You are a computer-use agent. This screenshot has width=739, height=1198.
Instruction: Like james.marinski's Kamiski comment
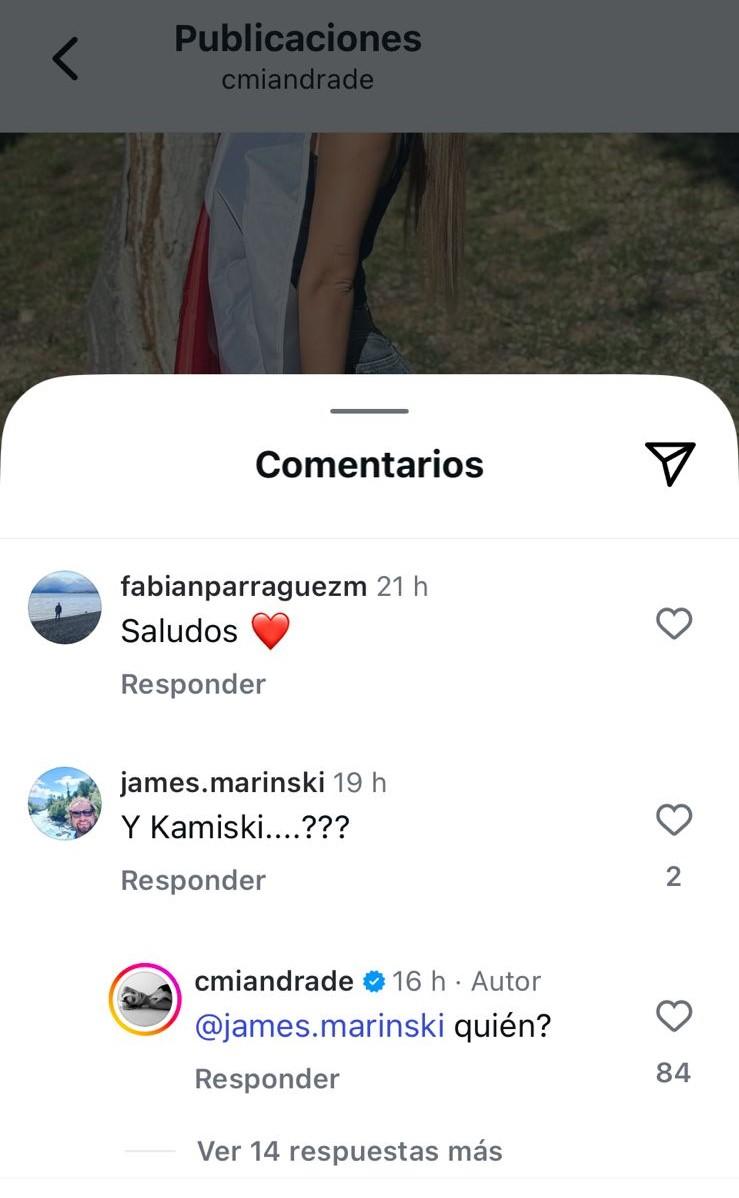click(673, 819)
